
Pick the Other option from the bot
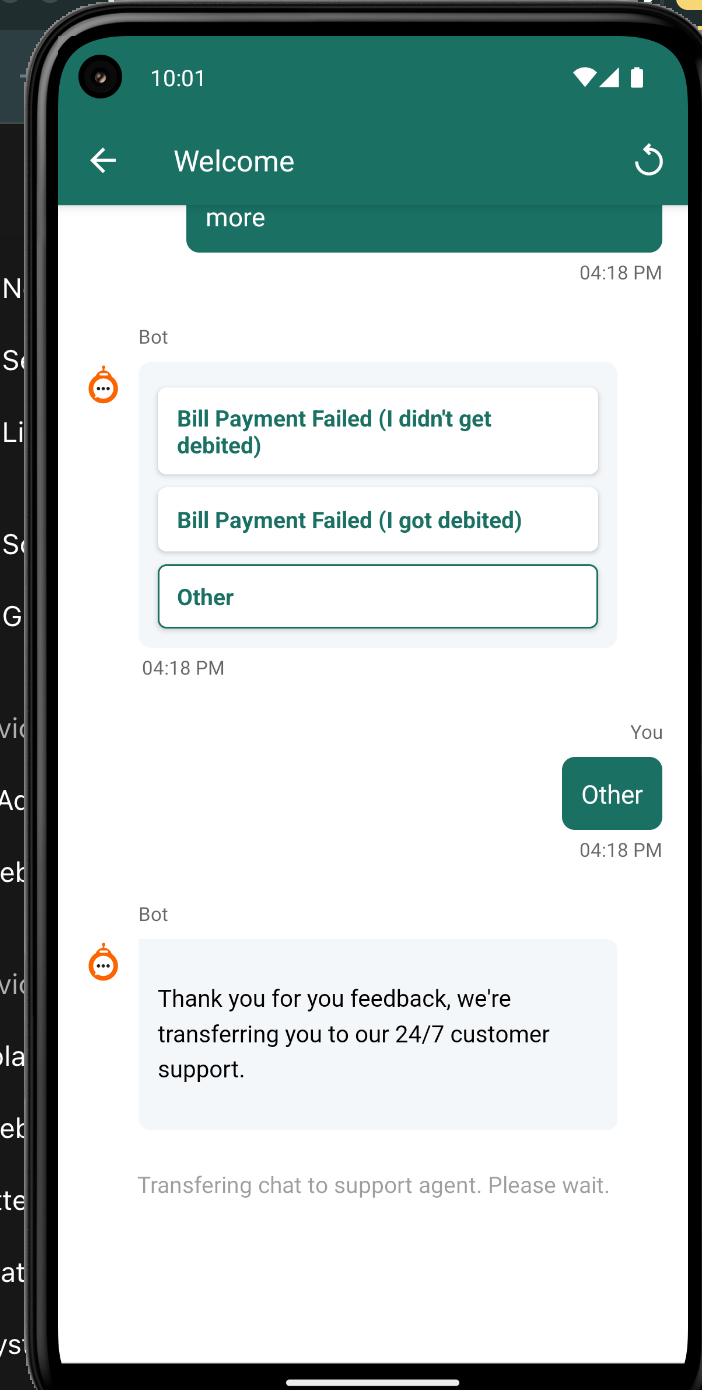377,597
